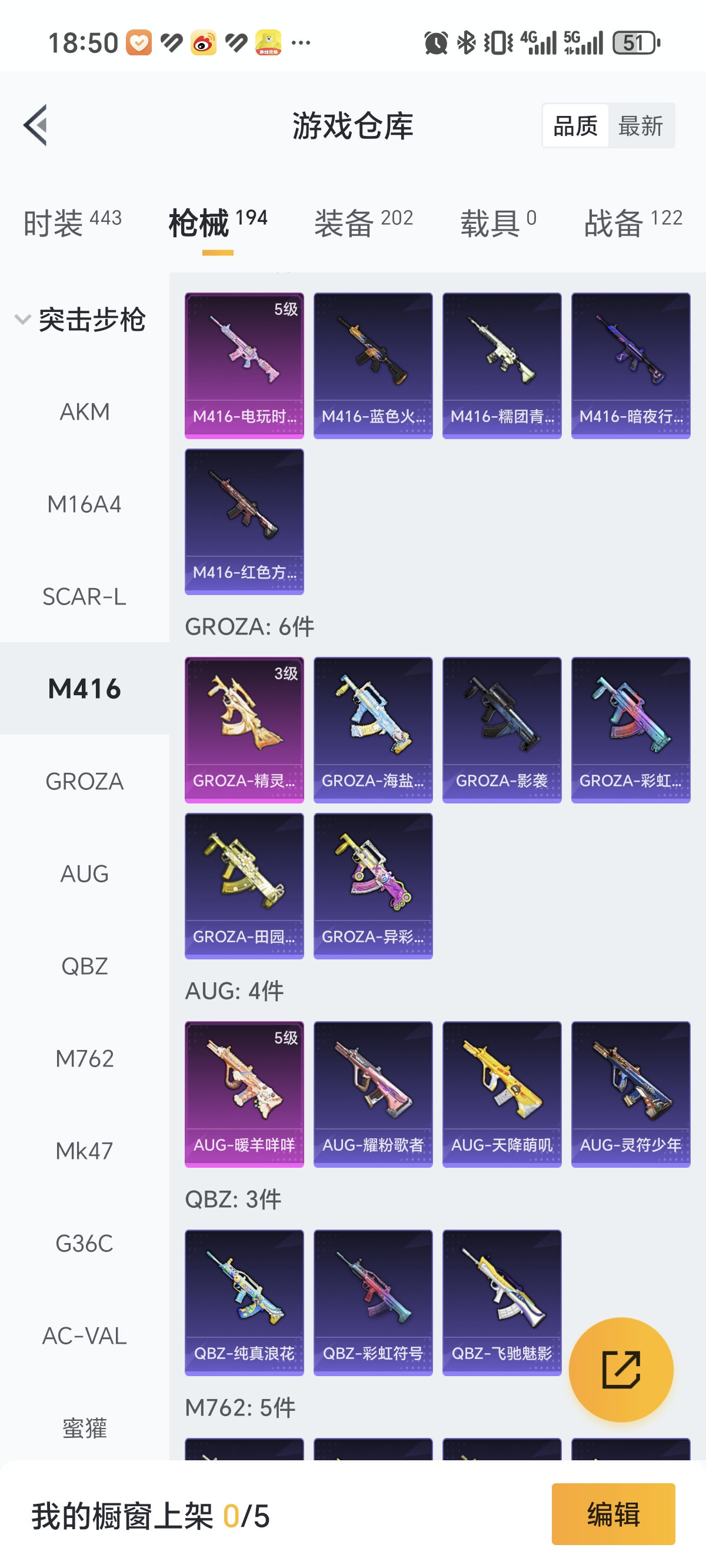This screenshot has height=1568, width=706.
Task: Open the 战备 tab
Action: coord(633,222)
